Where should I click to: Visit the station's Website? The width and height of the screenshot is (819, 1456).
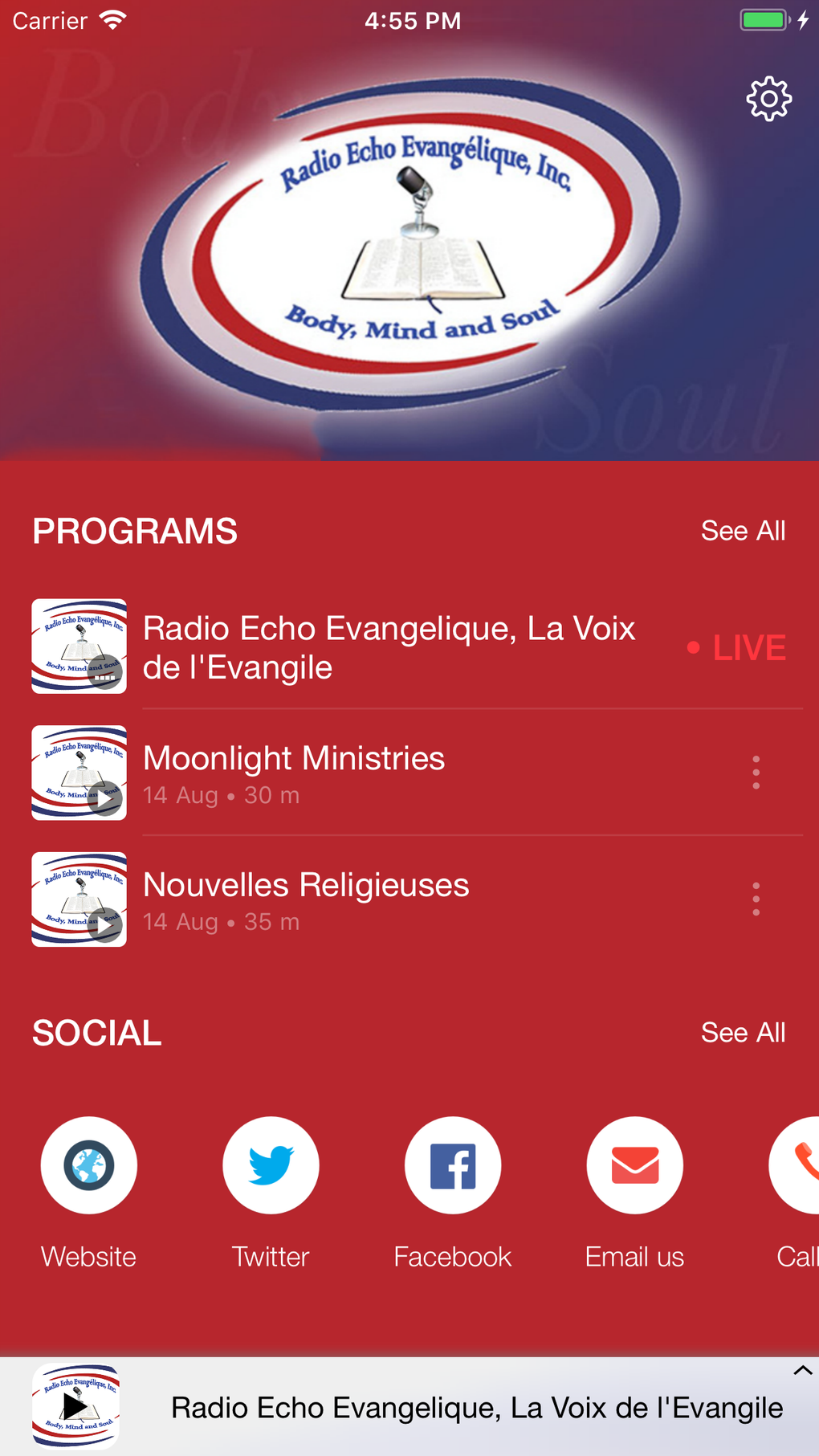point(89,1165)
